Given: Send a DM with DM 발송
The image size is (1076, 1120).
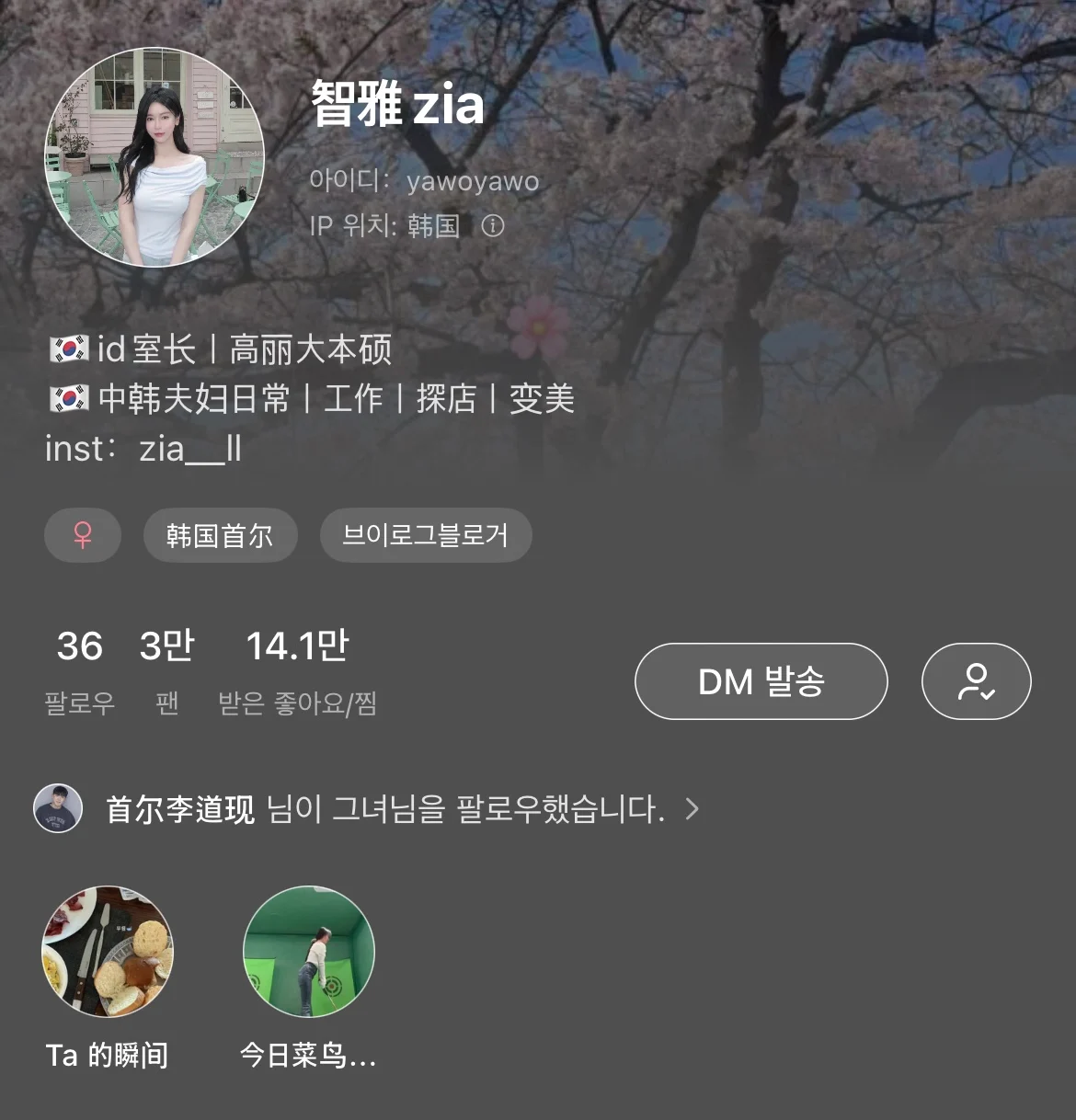Looking at the screenshot, I should click(x=761, y=681).
